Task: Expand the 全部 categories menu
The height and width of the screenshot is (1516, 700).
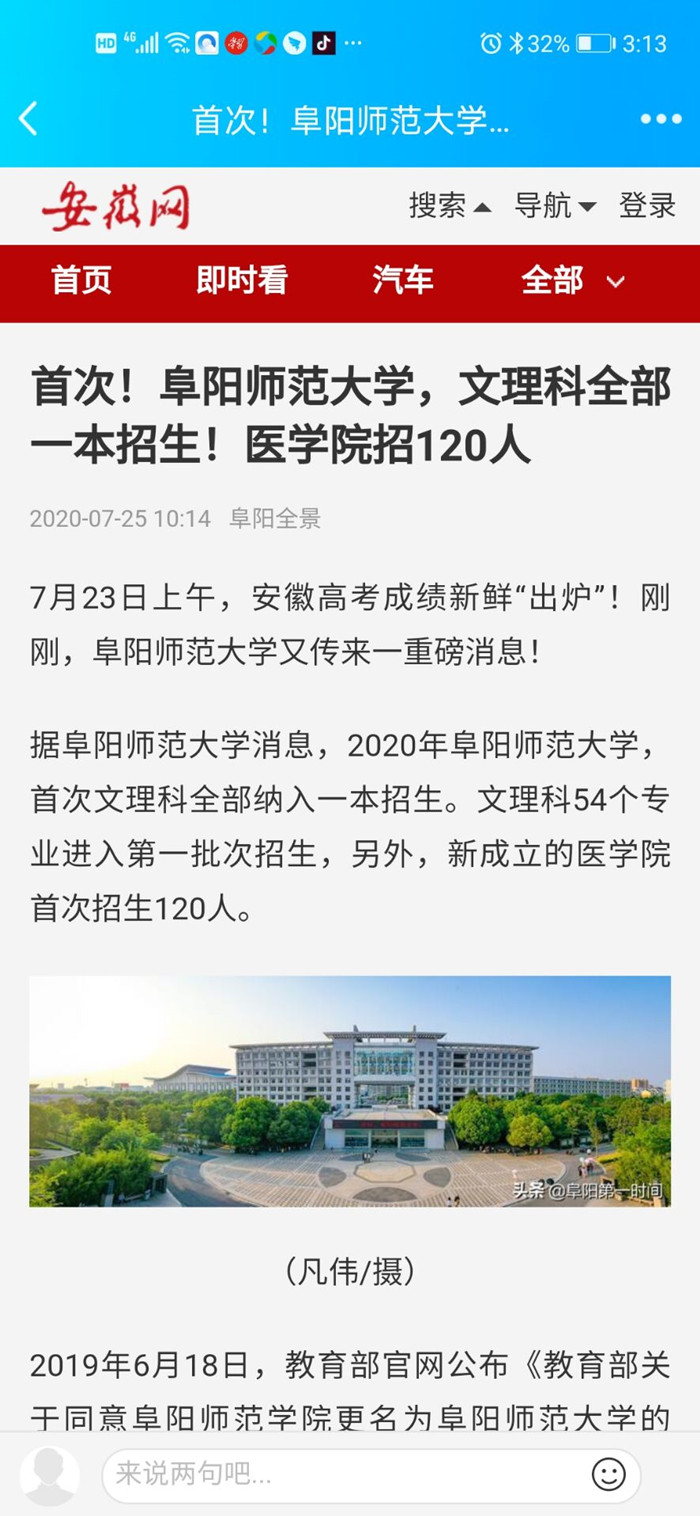Action: 572,282
